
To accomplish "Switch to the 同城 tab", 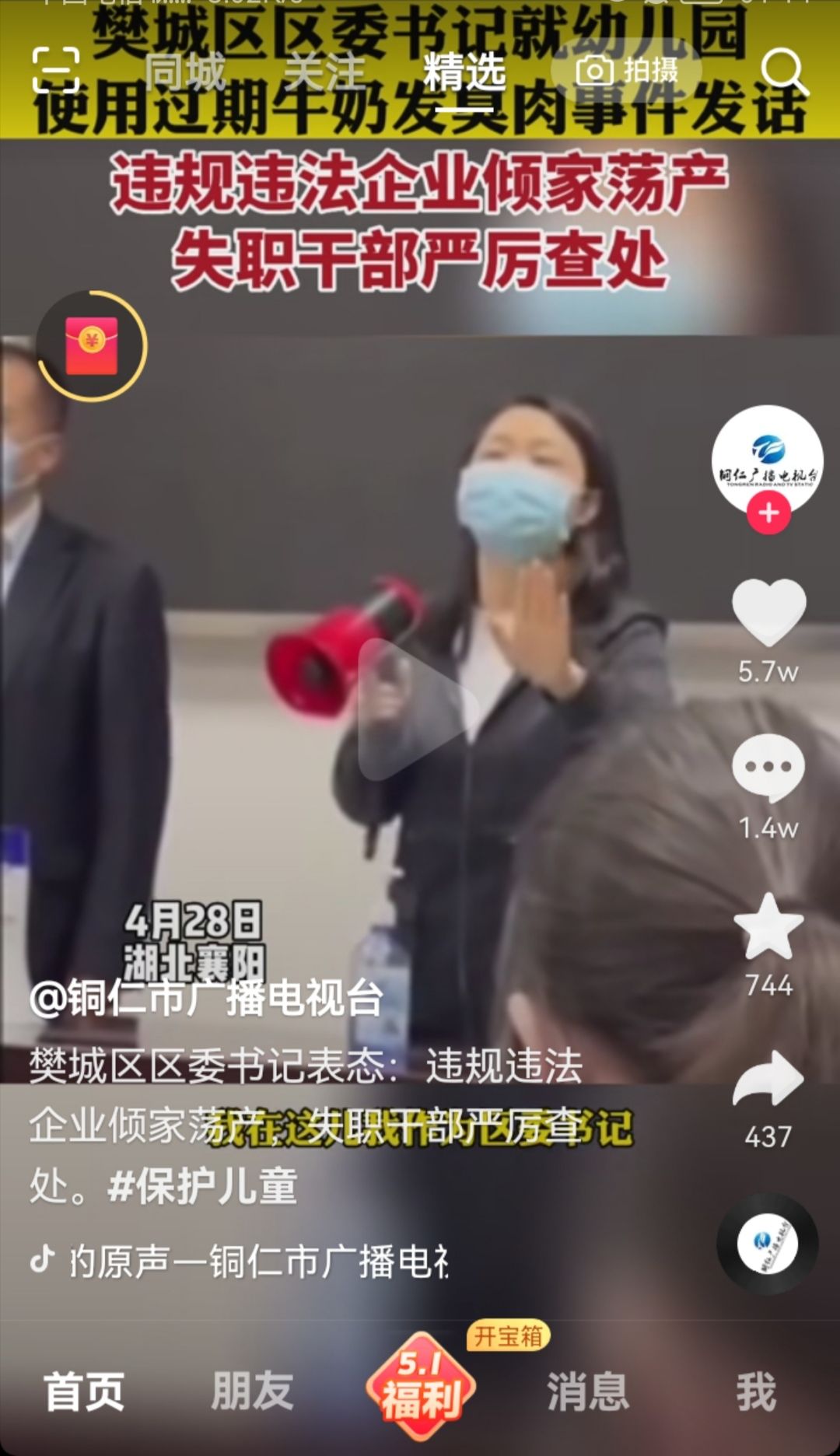I will tap(185, 72).
